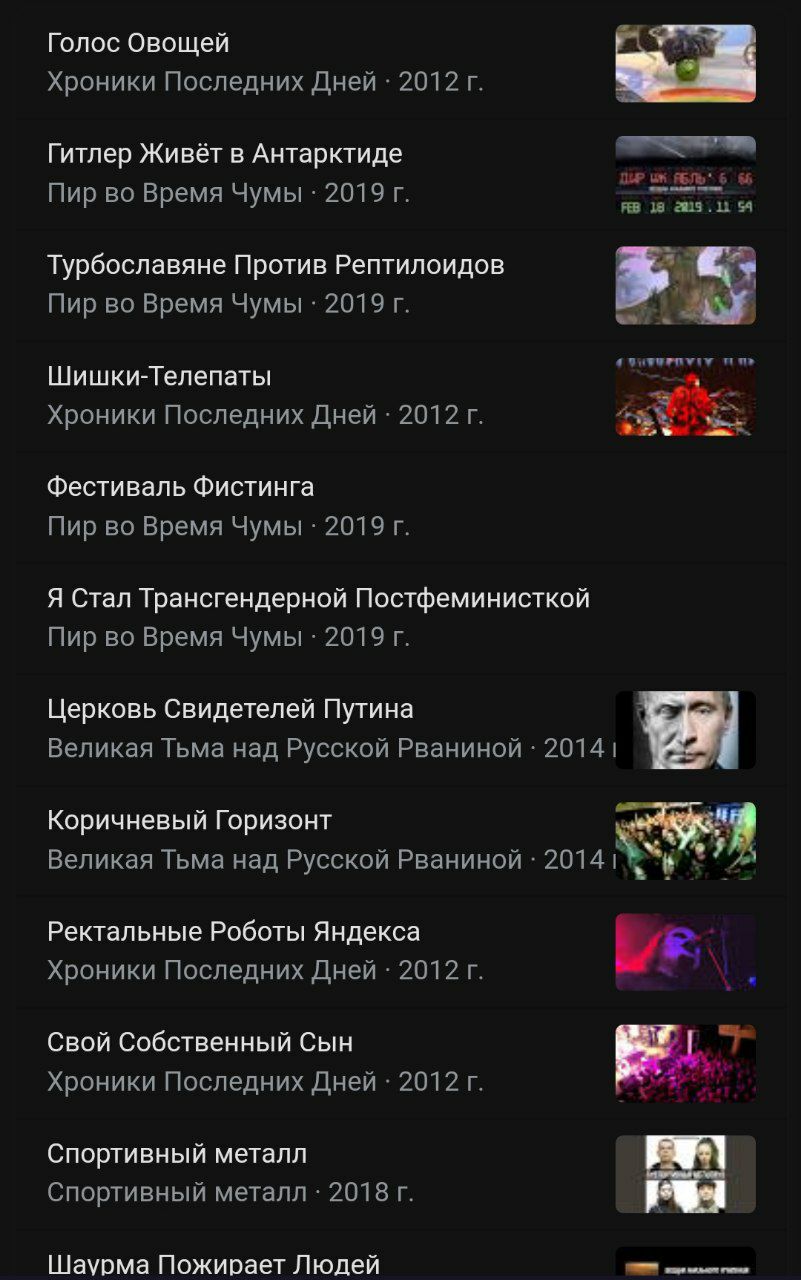Open the Спортивный металл track

pos(300,1172)
